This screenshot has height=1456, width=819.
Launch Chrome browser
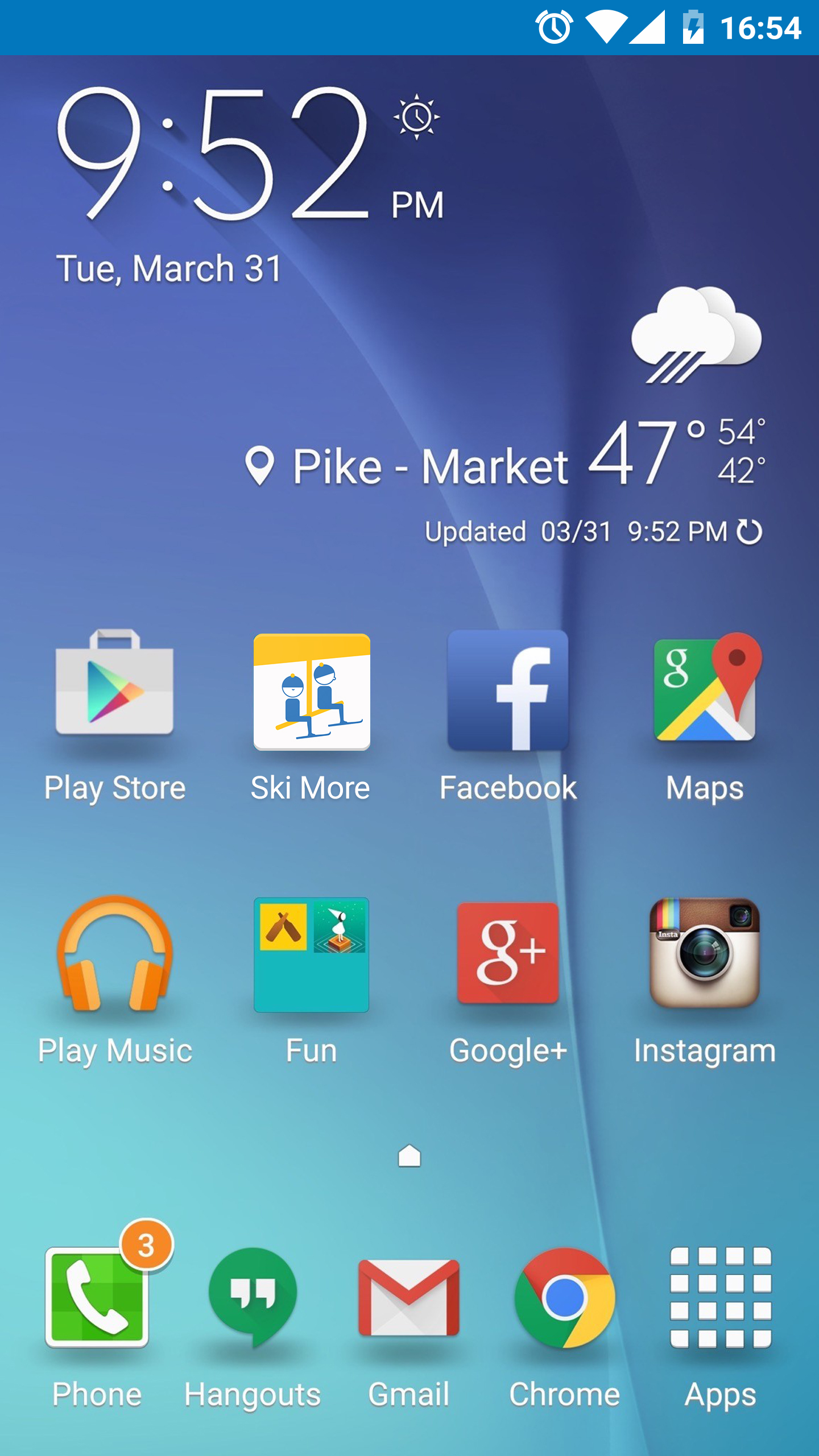pyautogui.click(x=564, y=1298)
